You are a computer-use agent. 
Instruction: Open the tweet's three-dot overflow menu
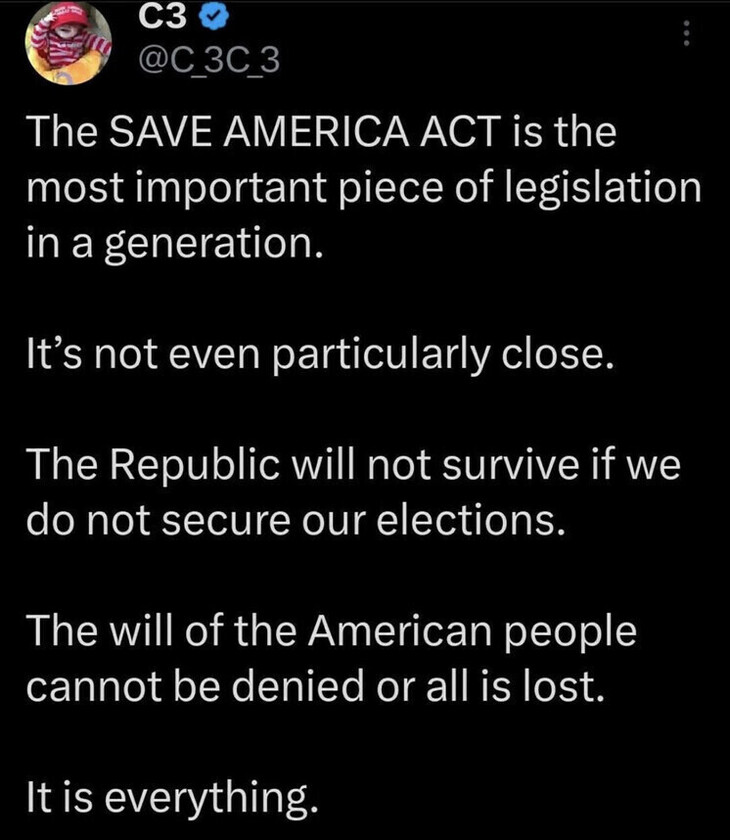click(x=686, y=34)
